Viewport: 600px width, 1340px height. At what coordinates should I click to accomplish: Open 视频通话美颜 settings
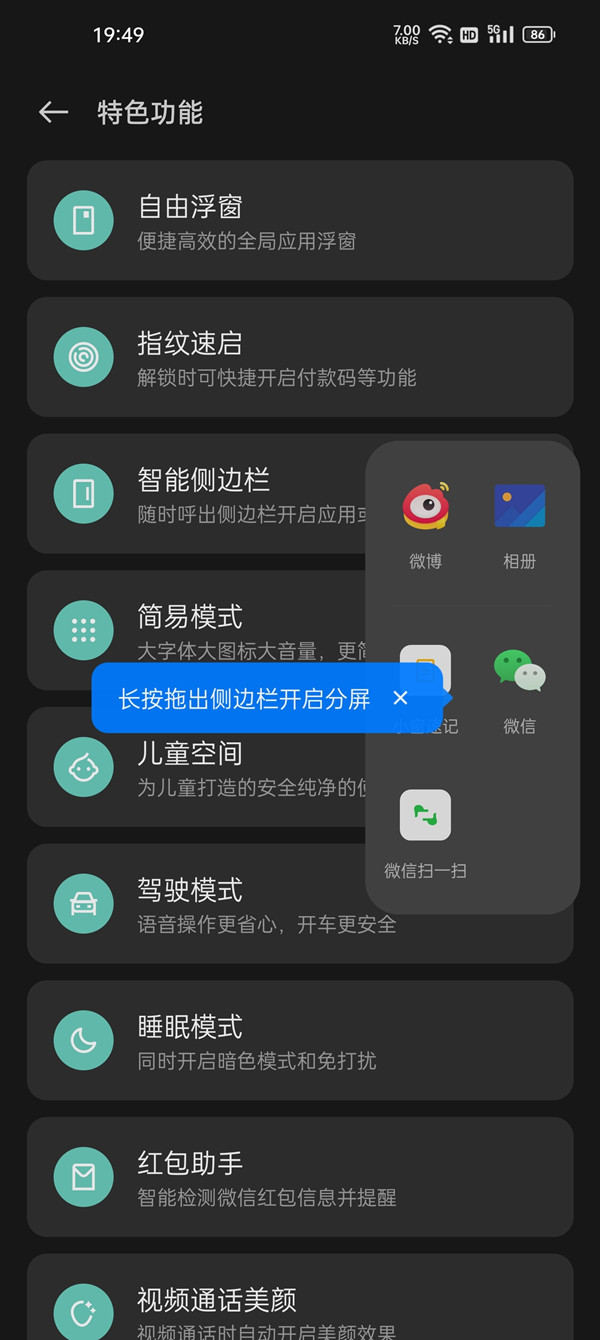click(300, 1305)
